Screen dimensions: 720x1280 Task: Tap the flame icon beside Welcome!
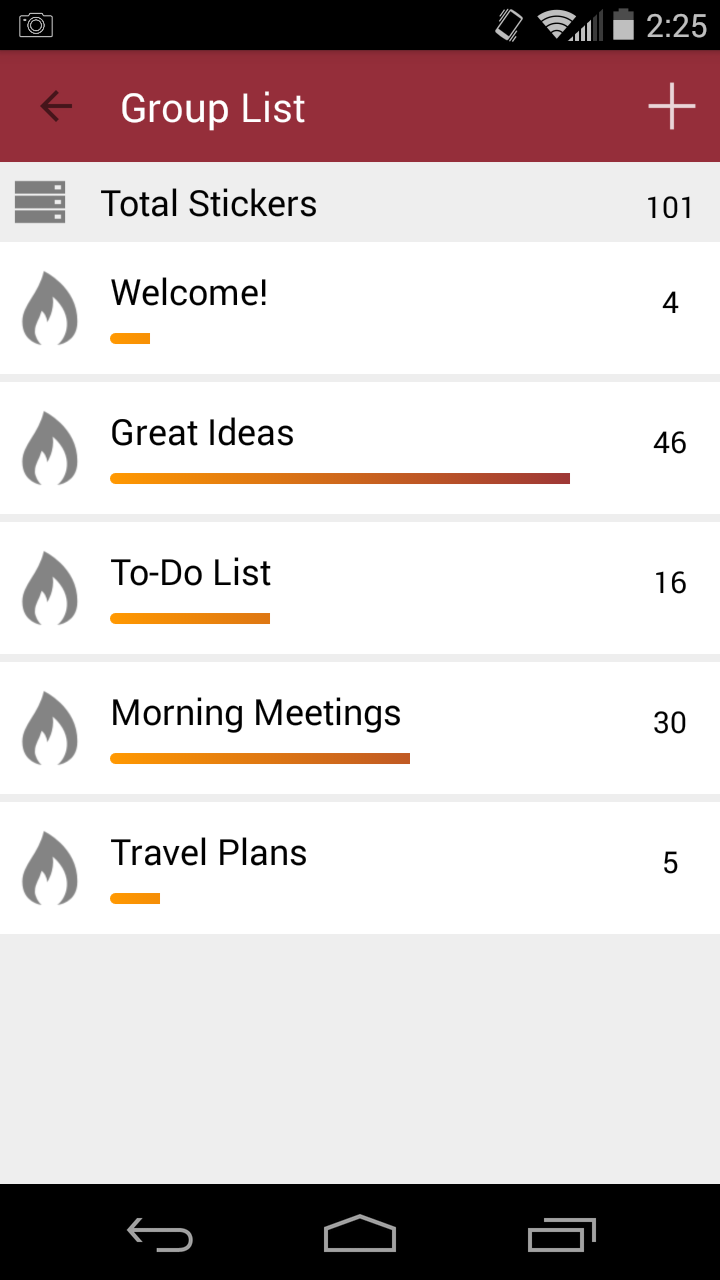(51, 308)
